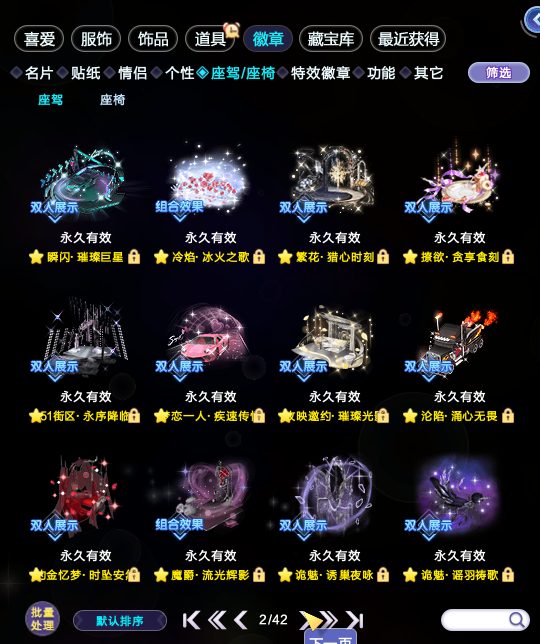Viewport: 540px width, 644px height.
Task: Open the 筛选 filter button
Action: coord(499,73)
